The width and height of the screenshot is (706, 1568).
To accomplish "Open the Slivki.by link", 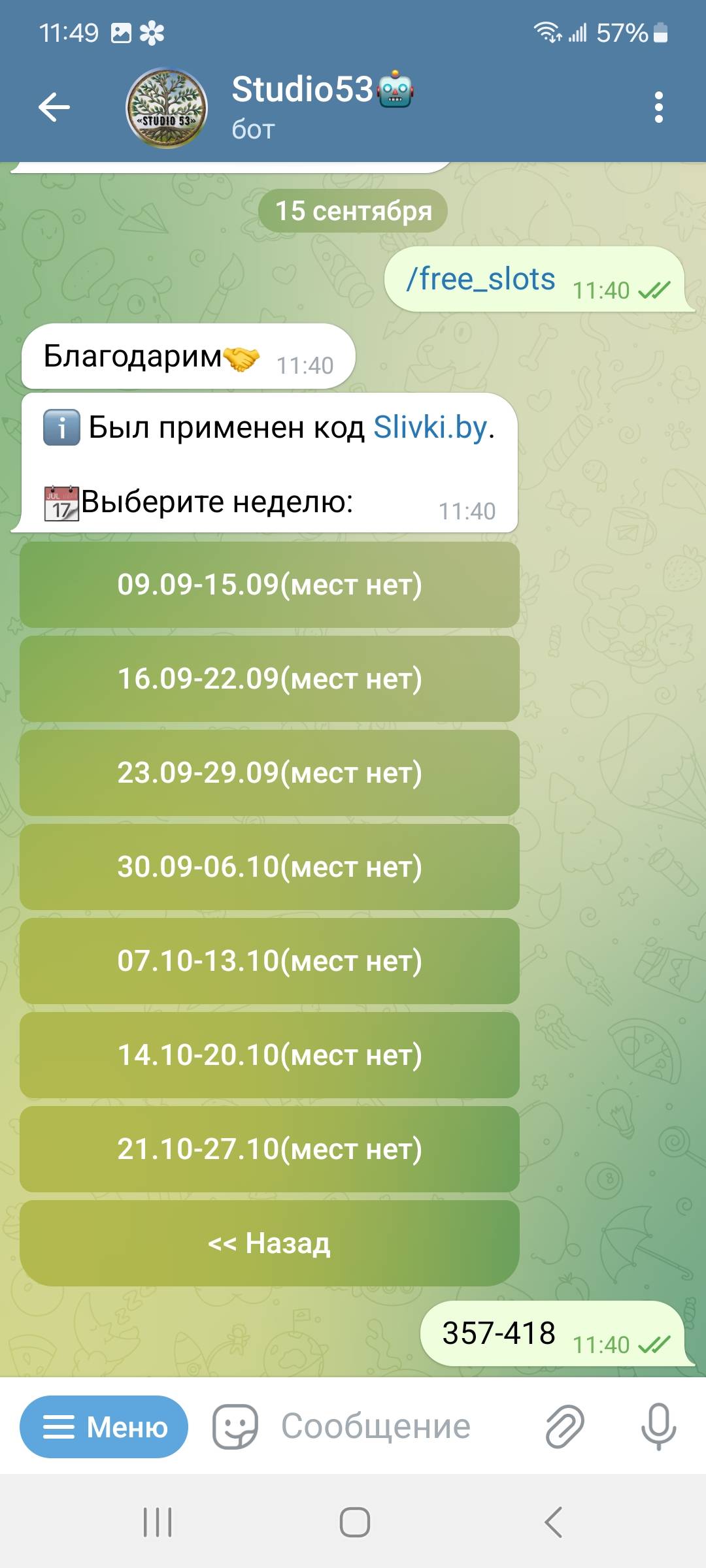I will point(430,428).
